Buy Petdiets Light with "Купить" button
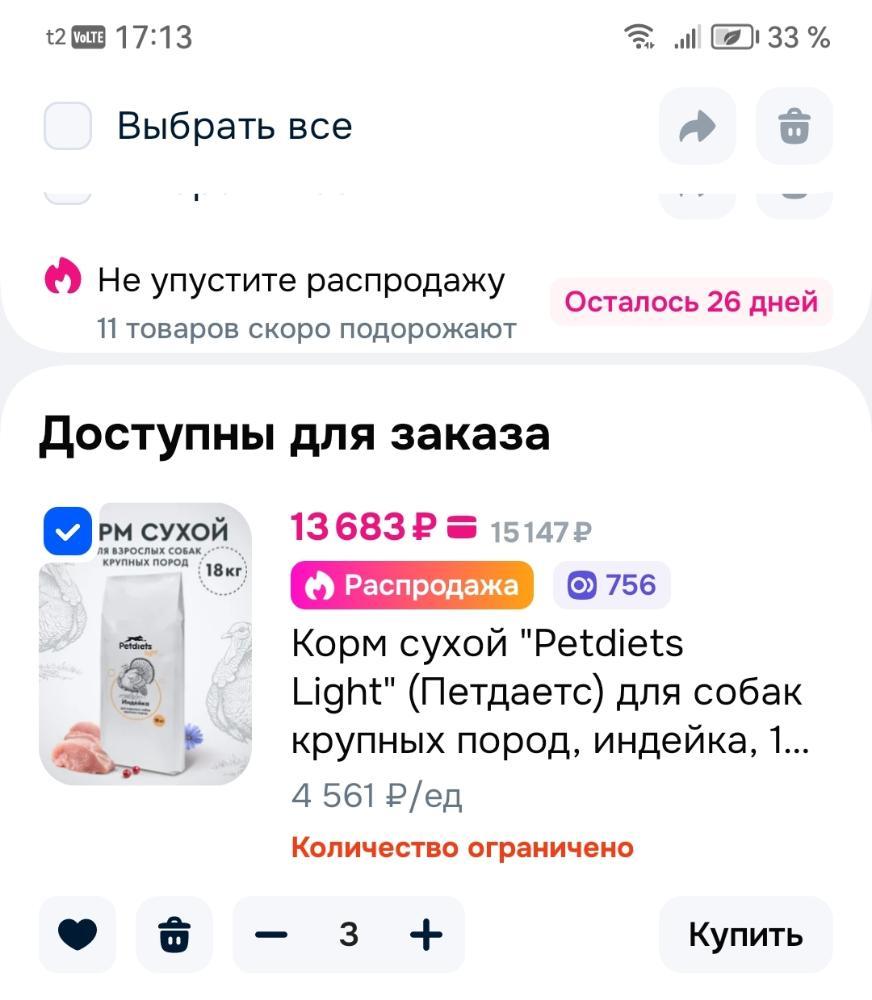Screen dimensions: 872x1000 pyautogui.click(x=745, y=935)
